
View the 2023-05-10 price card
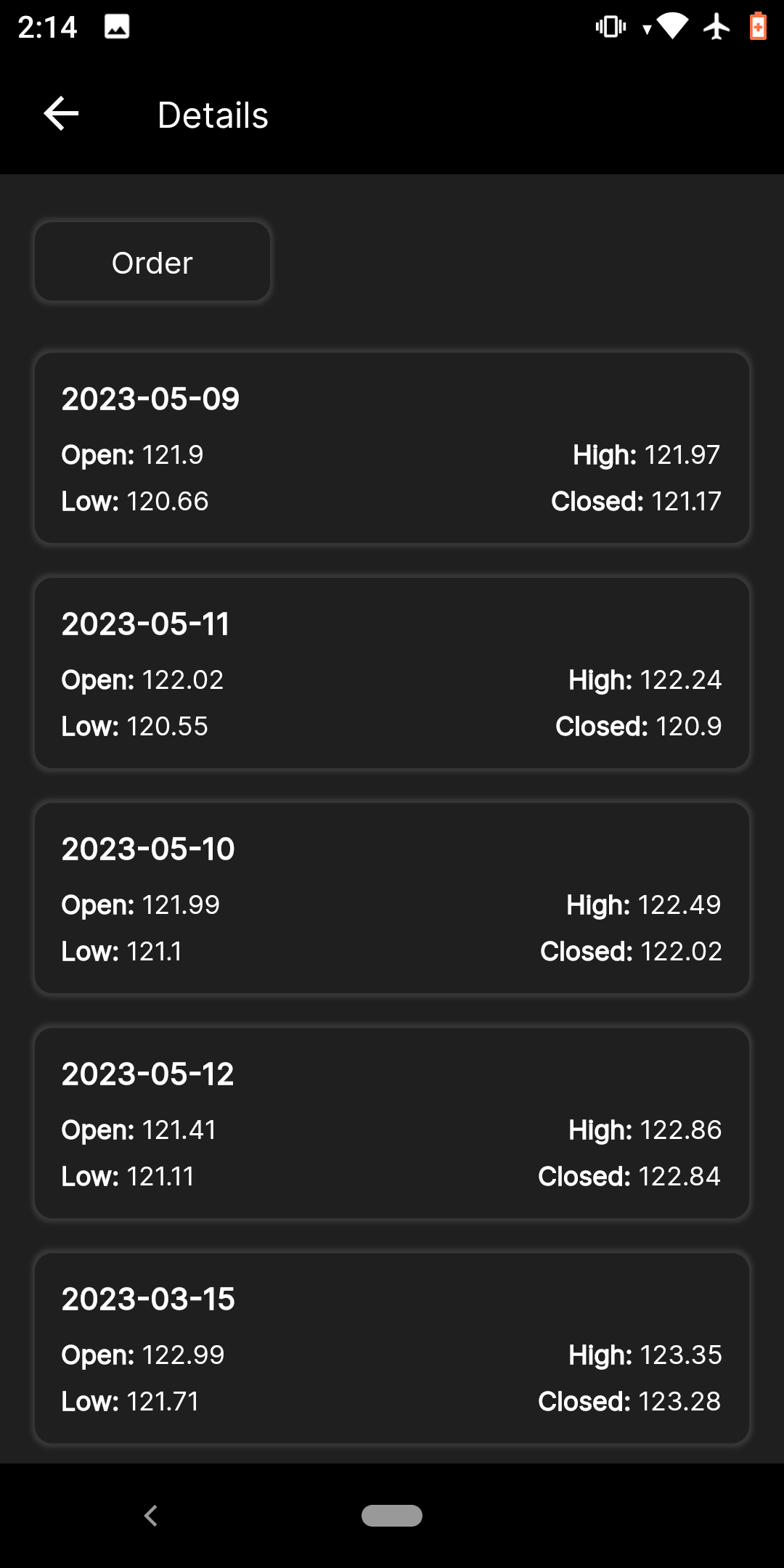pyautogui.click(x=392, y=898)
